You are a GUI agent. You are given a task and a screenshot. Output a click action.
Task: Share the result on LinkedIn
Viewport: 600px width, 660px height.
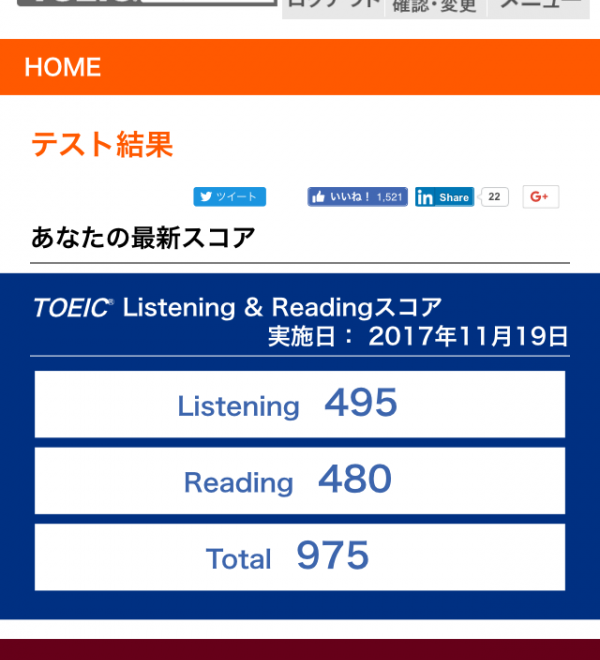coord(444,197)
